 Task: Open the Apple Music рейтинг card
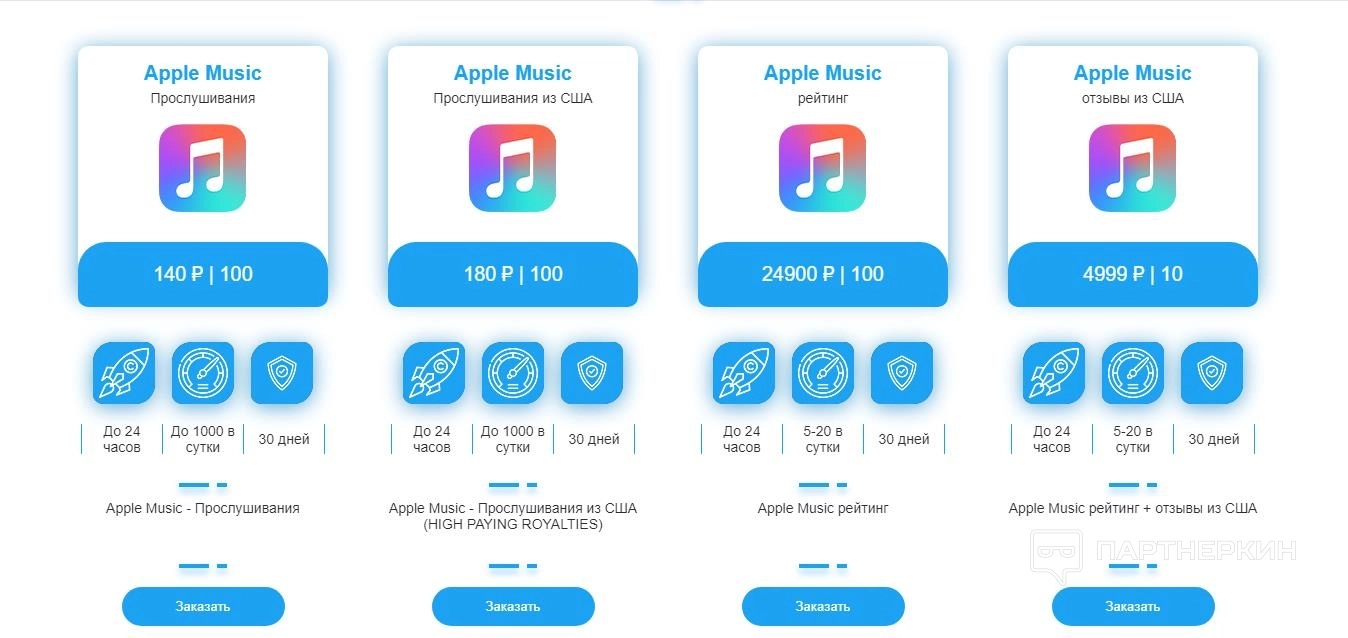click(823, 168)
